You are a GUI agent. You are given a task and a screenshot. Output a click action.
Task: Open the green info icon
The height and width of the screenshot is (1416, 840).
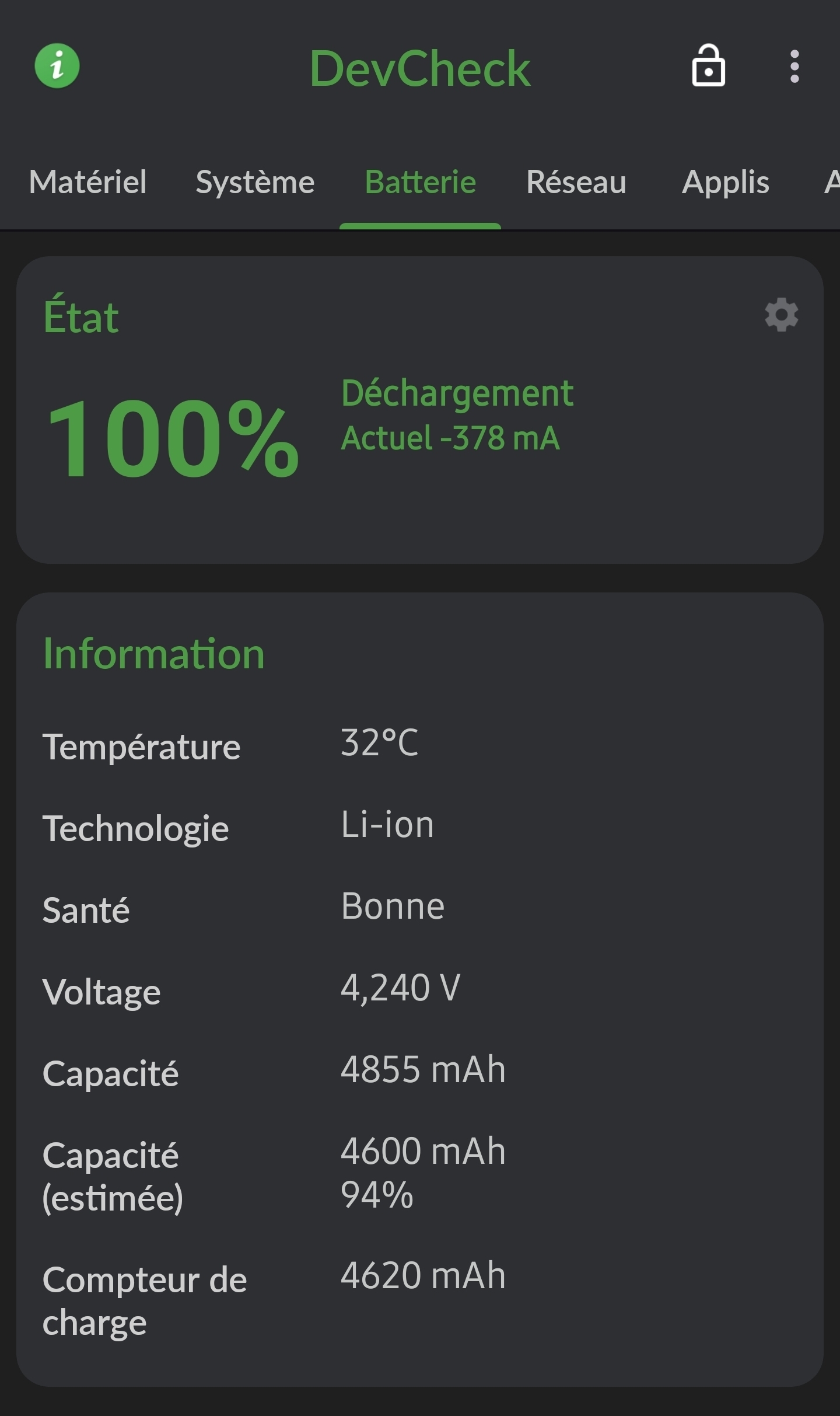[x=57, y=66]
